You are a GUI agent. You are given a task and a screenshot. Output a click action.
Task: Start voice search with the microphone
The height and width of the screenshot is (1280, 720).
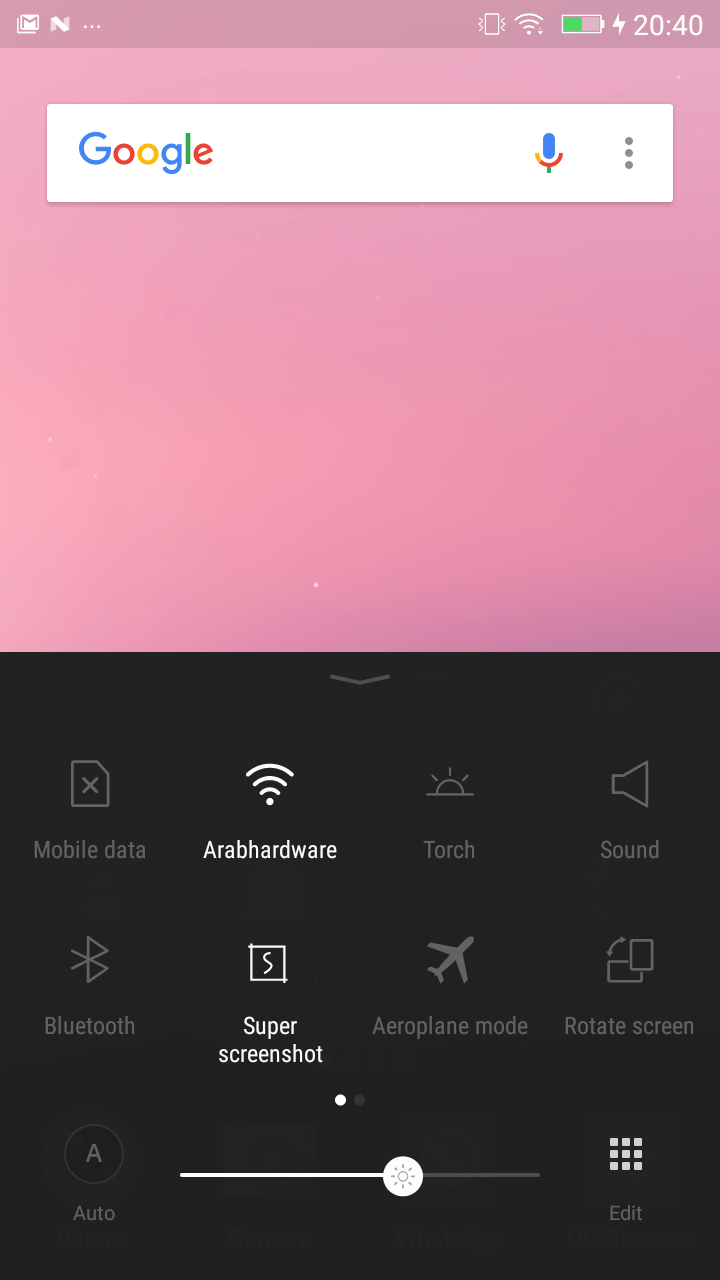pyautogui.click(x=548, y=153)
